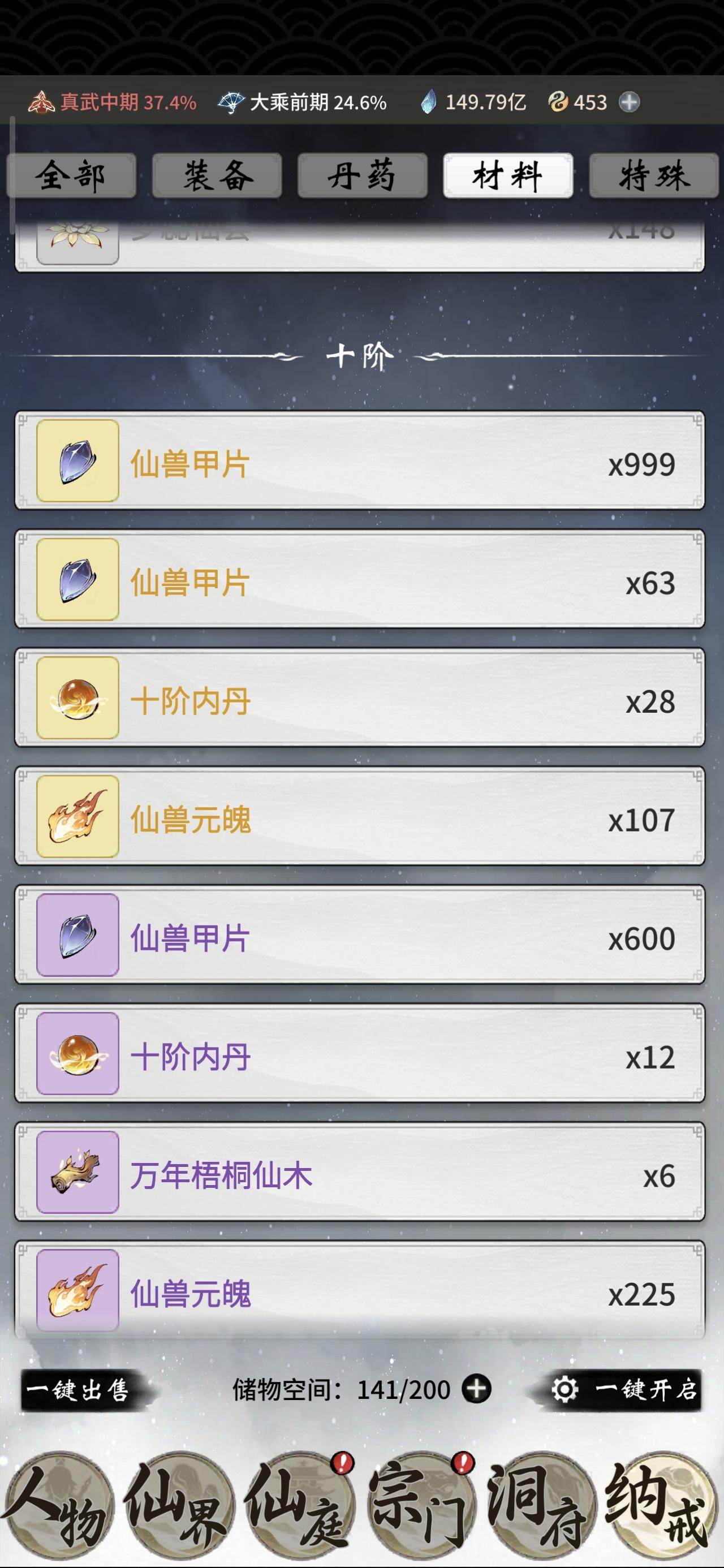Screen dimensions: 724x1568
Task: Click the blue crystal currency icon
Action: point(430,102)
